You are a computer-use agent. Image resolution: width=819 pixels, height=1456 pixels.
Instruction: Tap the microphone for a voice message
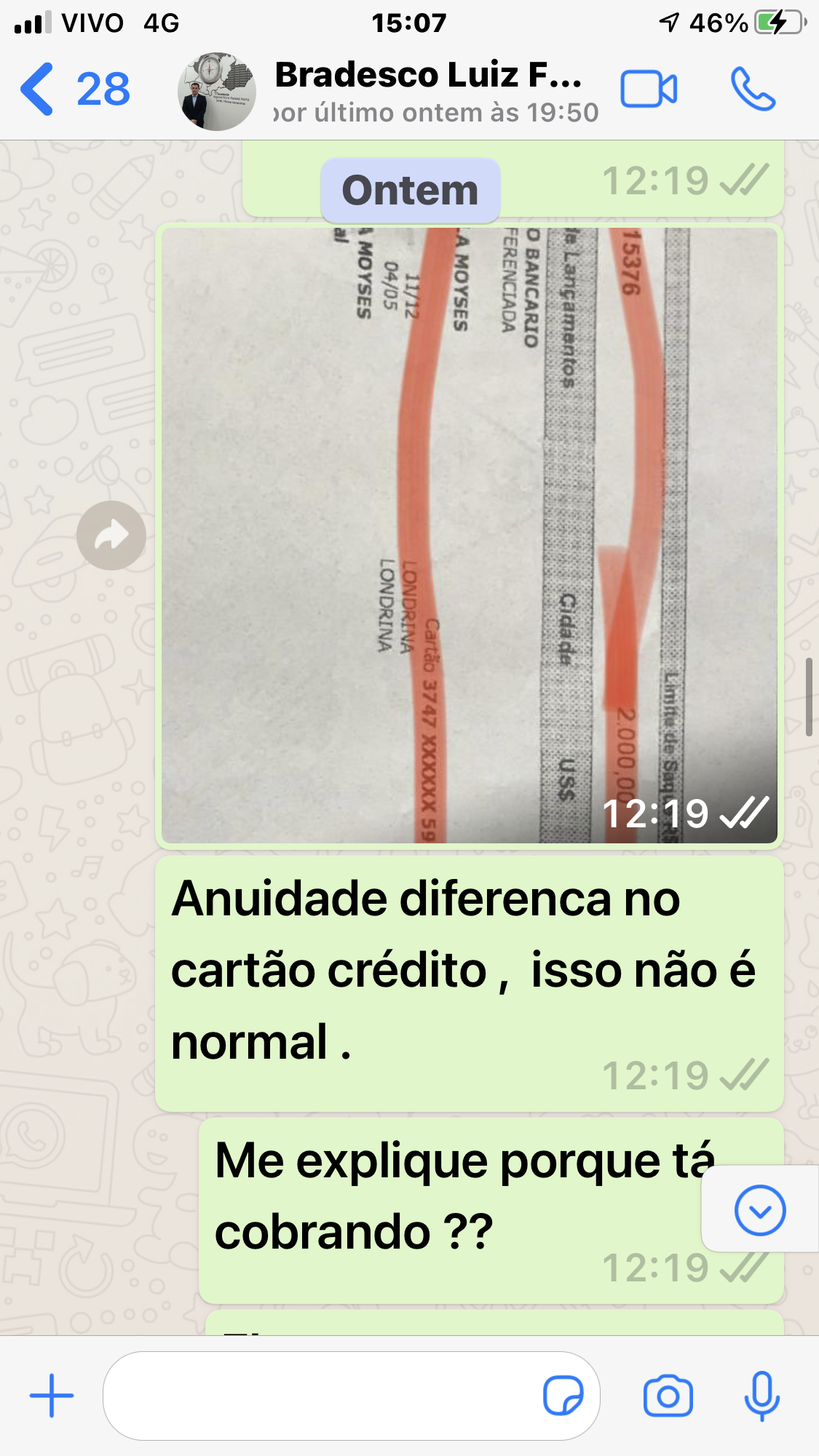762,1396
